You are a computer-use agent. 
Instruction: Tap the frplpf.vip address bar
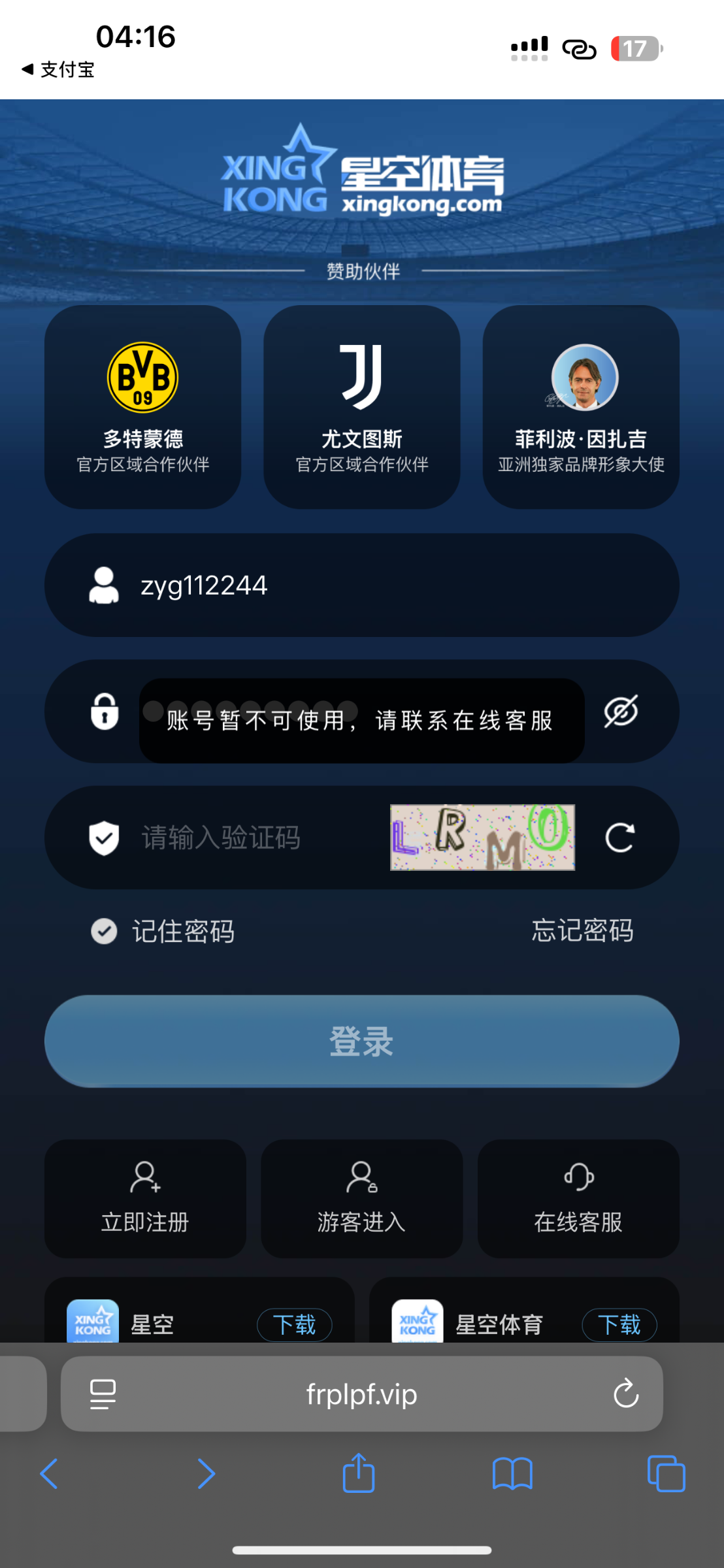coord(361,1394)
